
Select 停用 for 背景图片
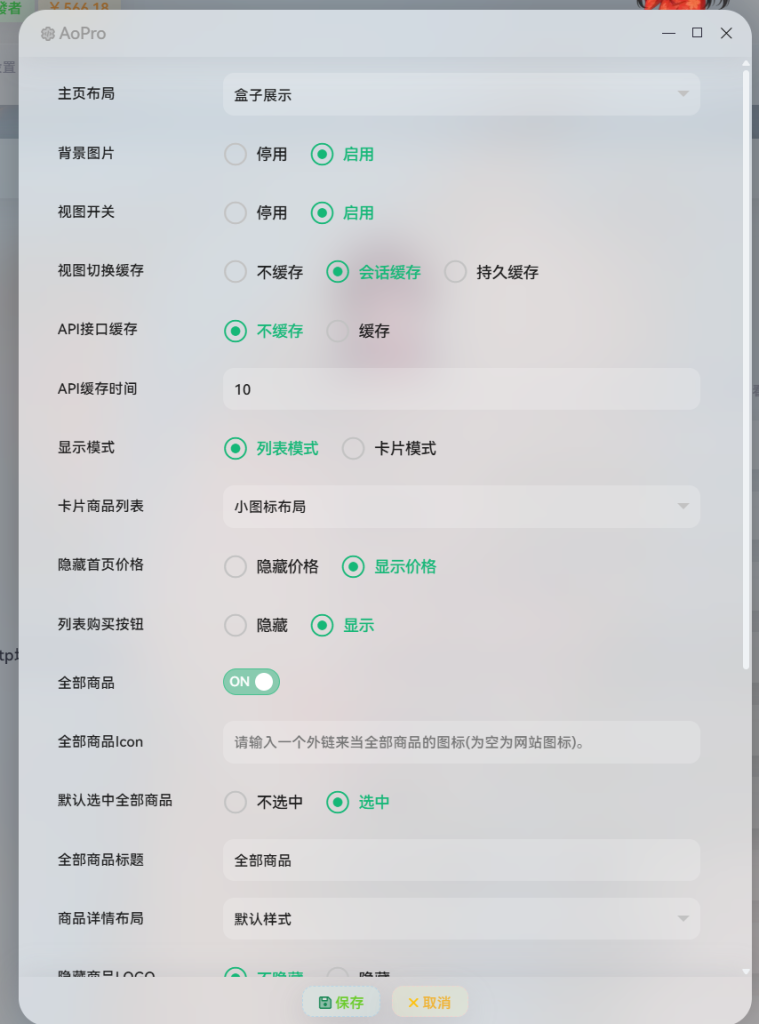pyautogui.click(x=236, y=154)
